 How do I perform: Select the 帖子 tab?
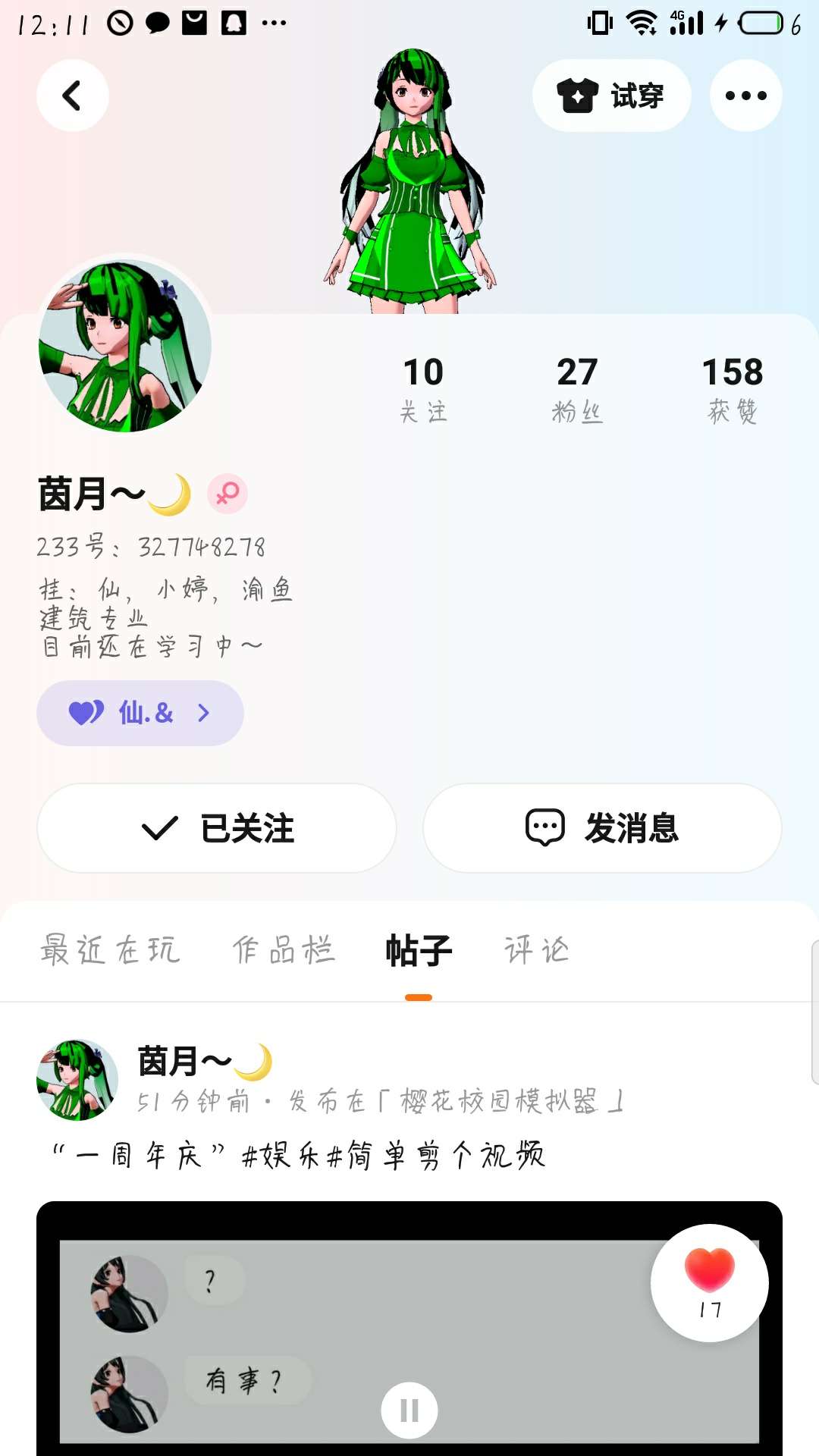(419, 950)
